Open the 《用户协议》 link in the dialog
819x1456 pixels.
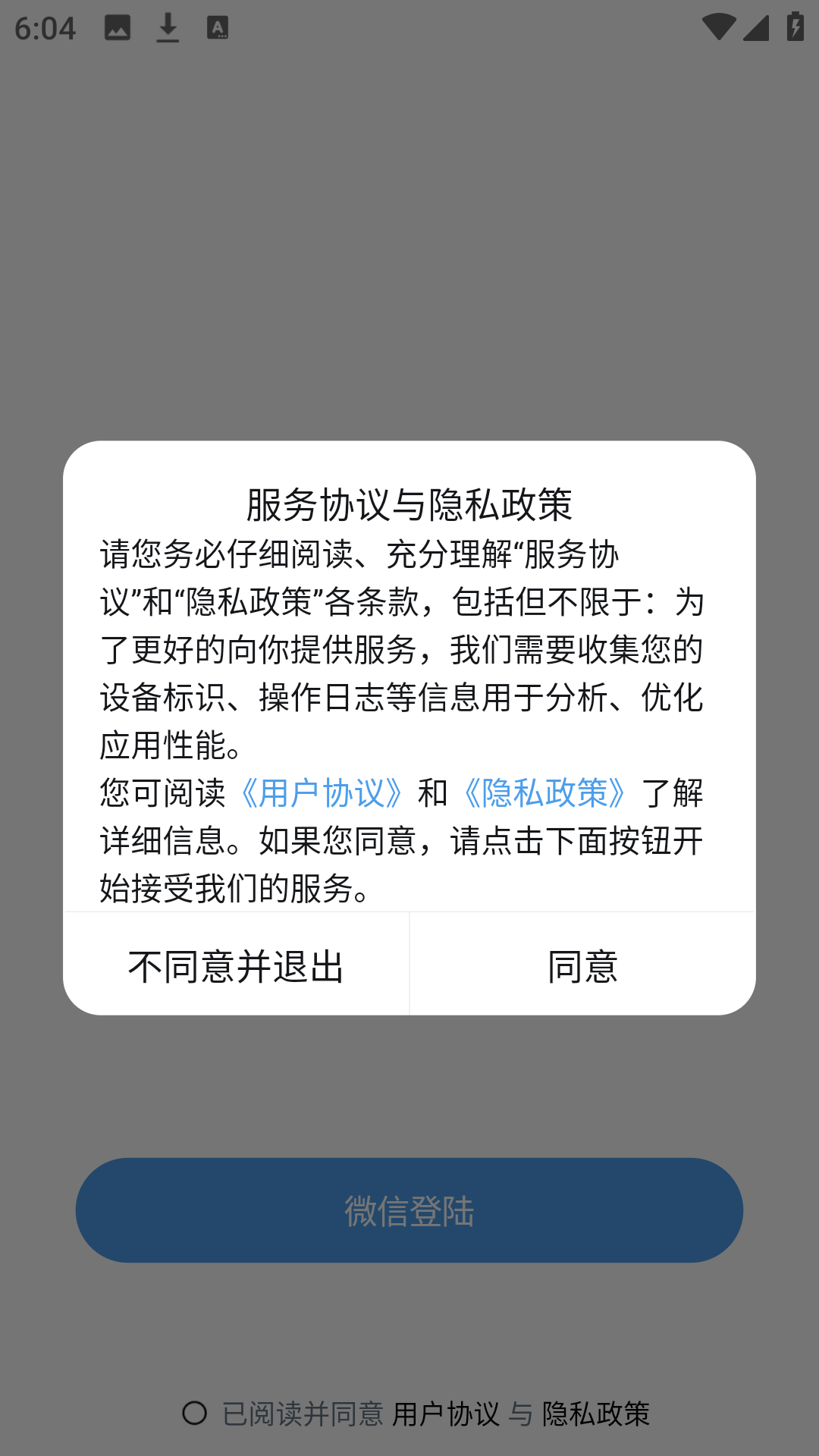point(322,793)
